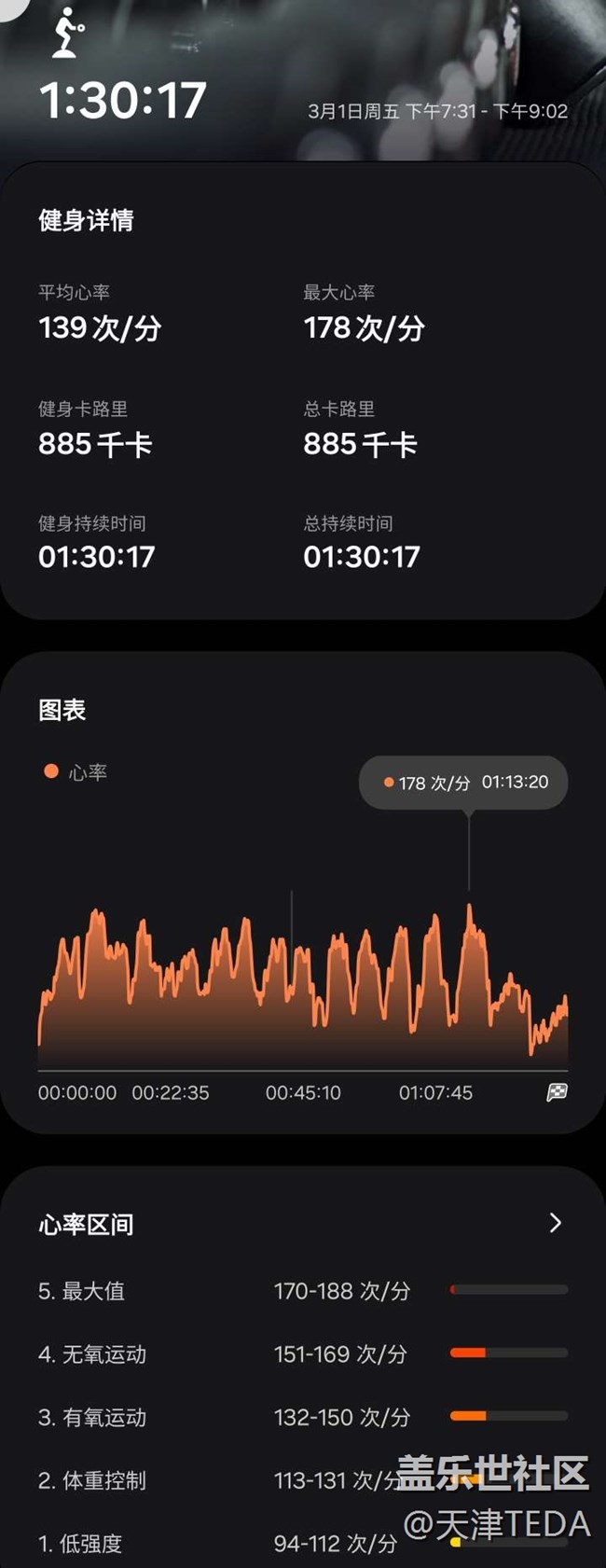Tap the heart rate chart peak marker

[463, 782]
